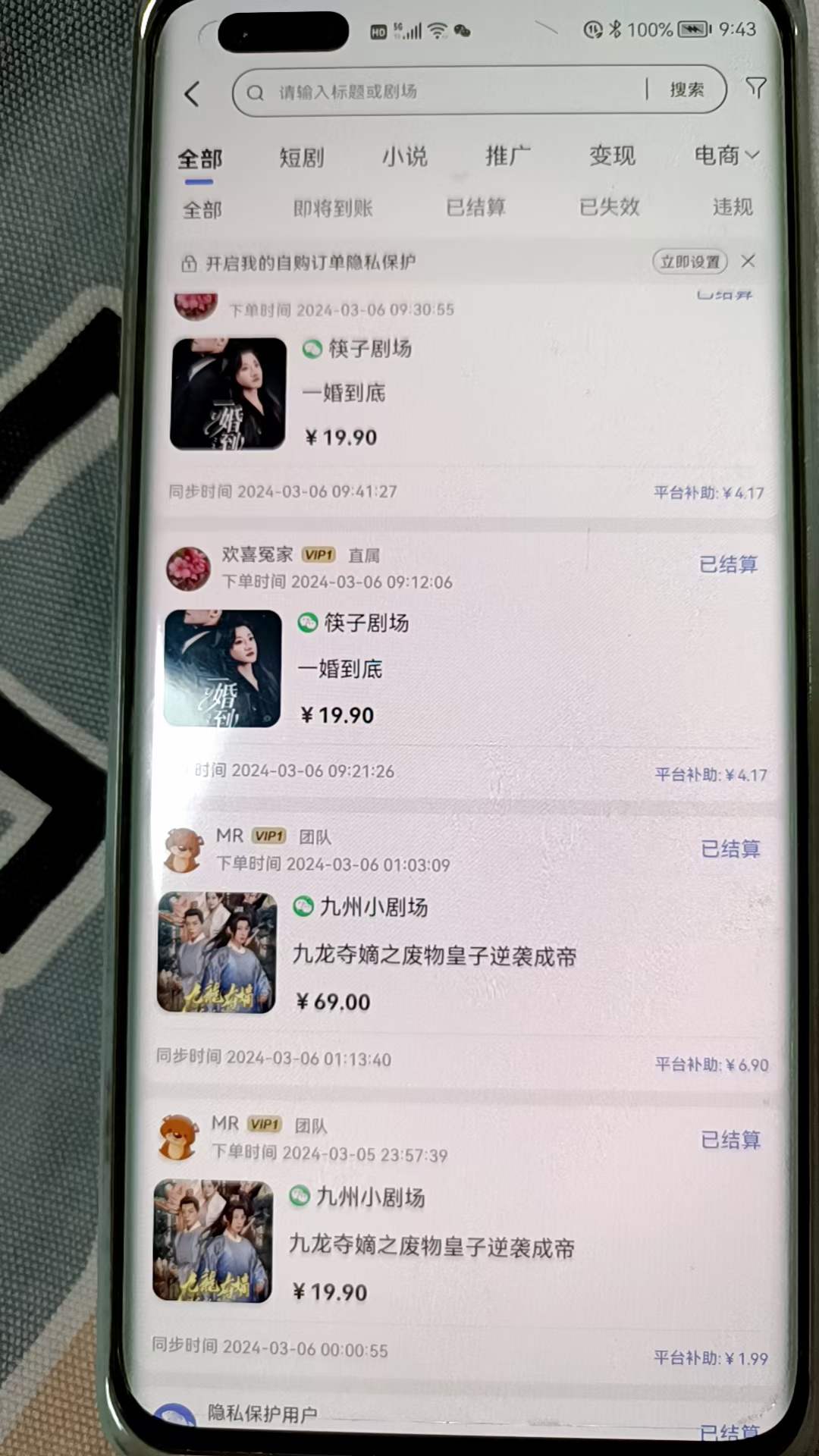View 违规 orders

pos(732,207)
